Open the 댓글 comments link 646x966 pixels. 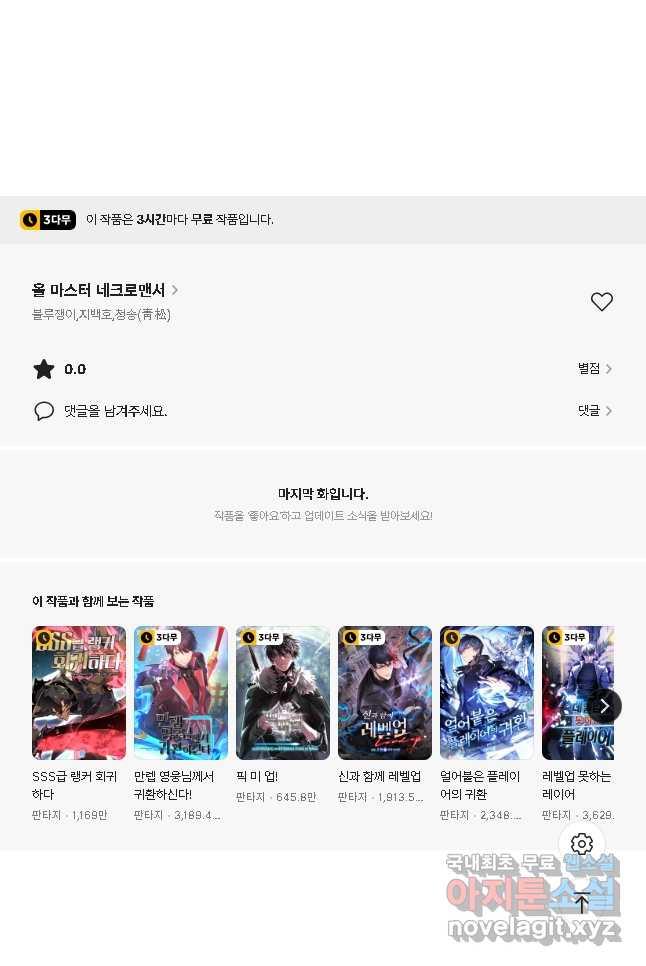pos(594,411)
